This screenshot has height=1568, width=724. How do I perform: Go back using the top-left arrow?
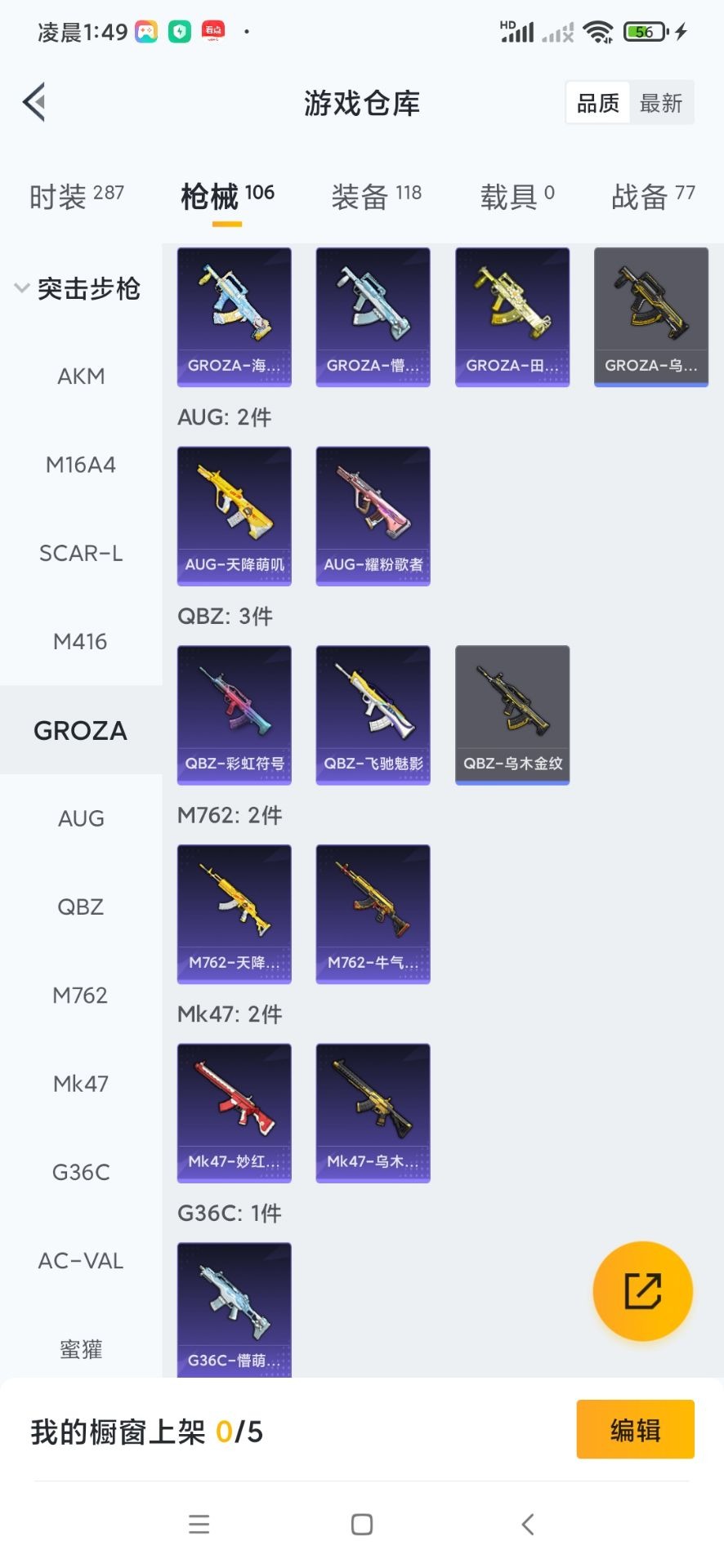tap(34, 102)
